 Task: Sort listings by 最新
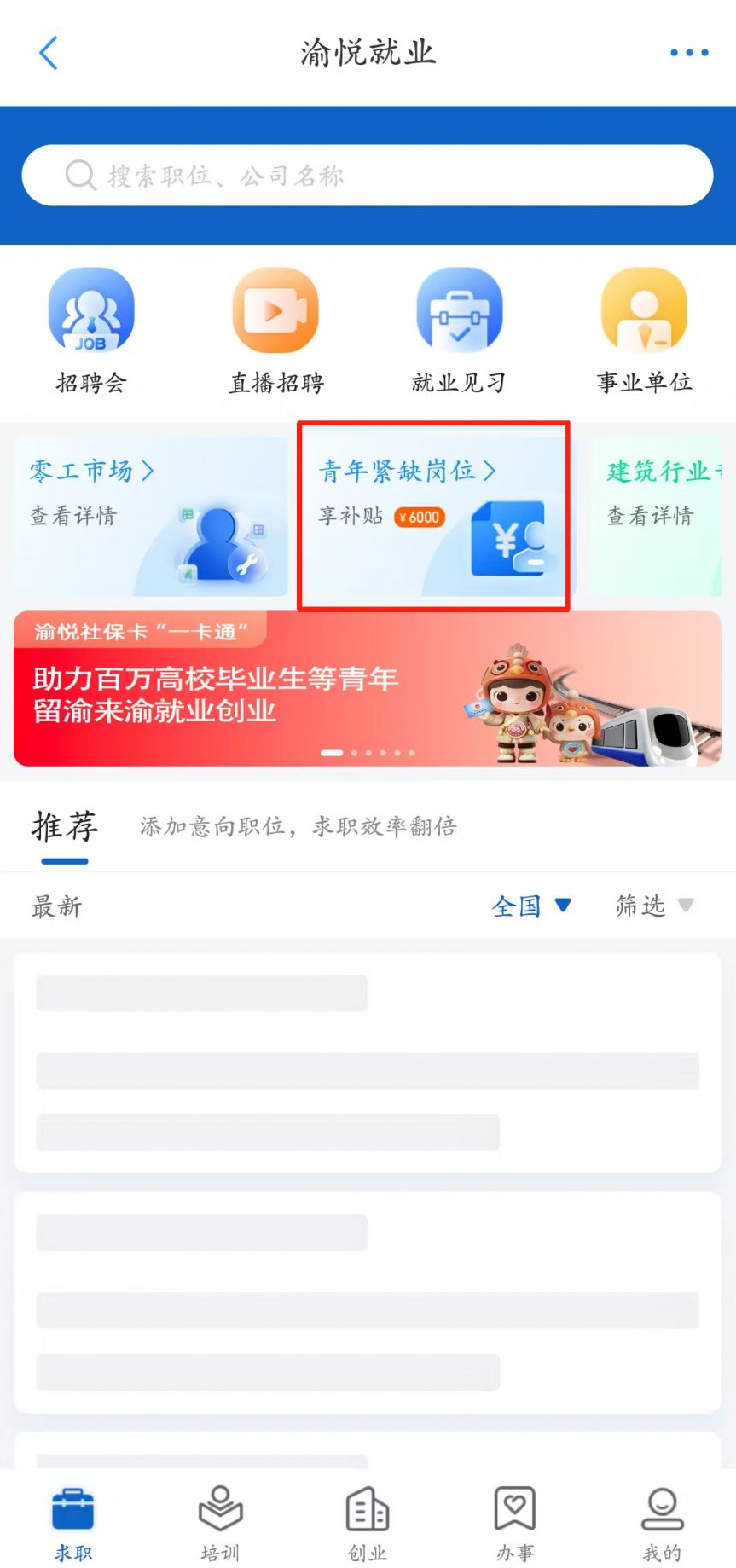(x=57, y=906)
